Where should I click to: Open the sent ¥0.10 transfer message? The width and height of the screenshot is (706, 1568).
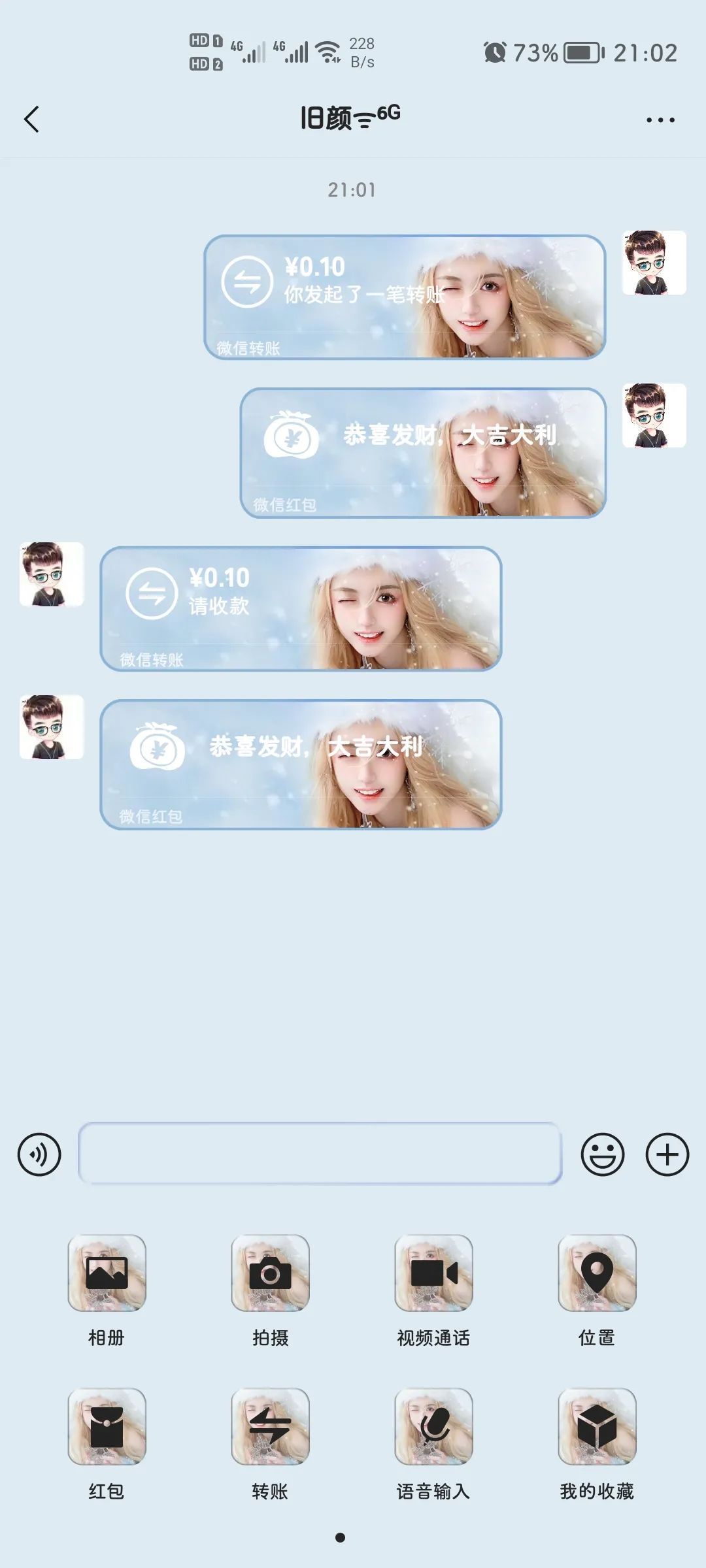pyautogui.click(x=405, y=297)
